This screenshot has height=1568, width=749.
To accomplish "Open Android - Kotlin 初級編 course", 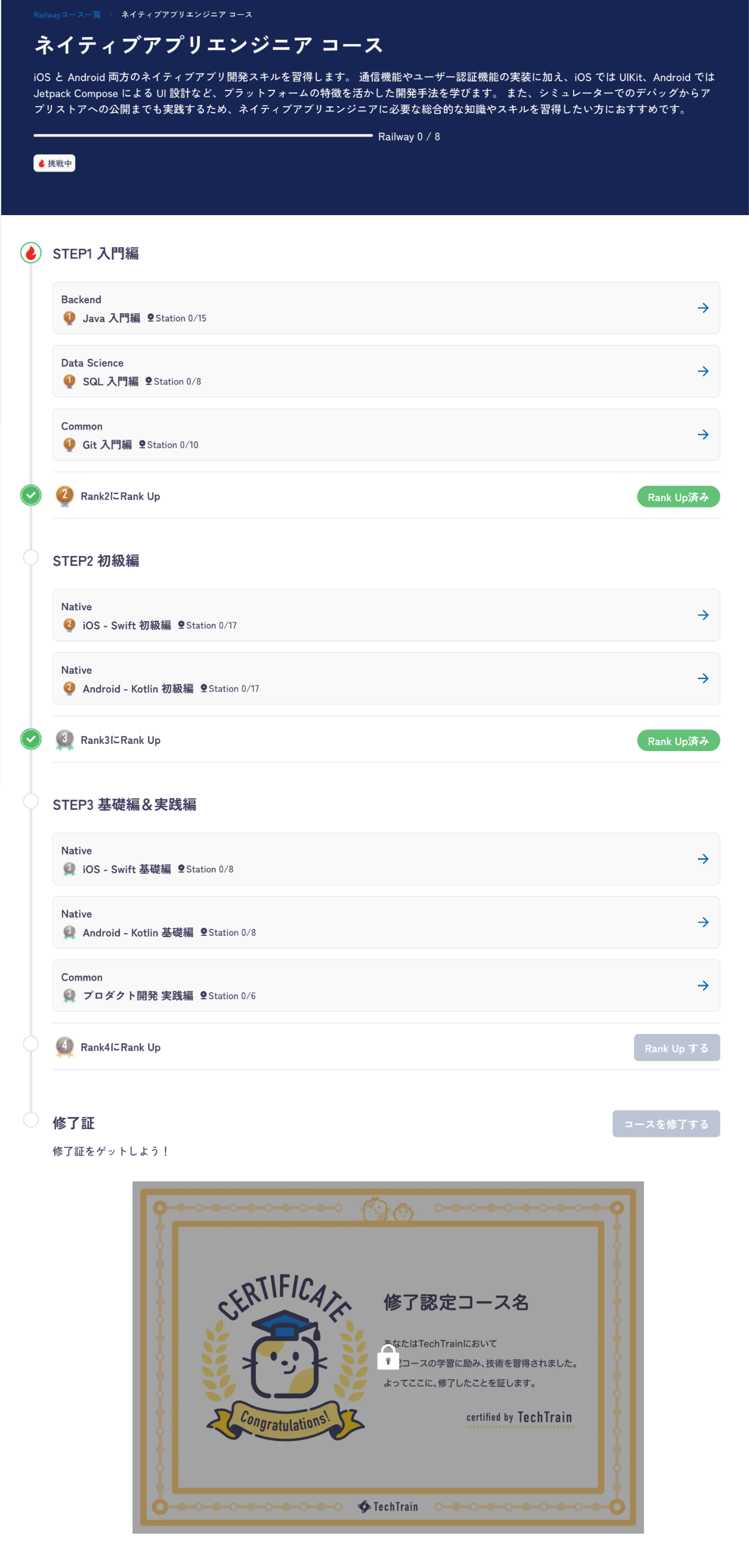I will pos(386,679).
